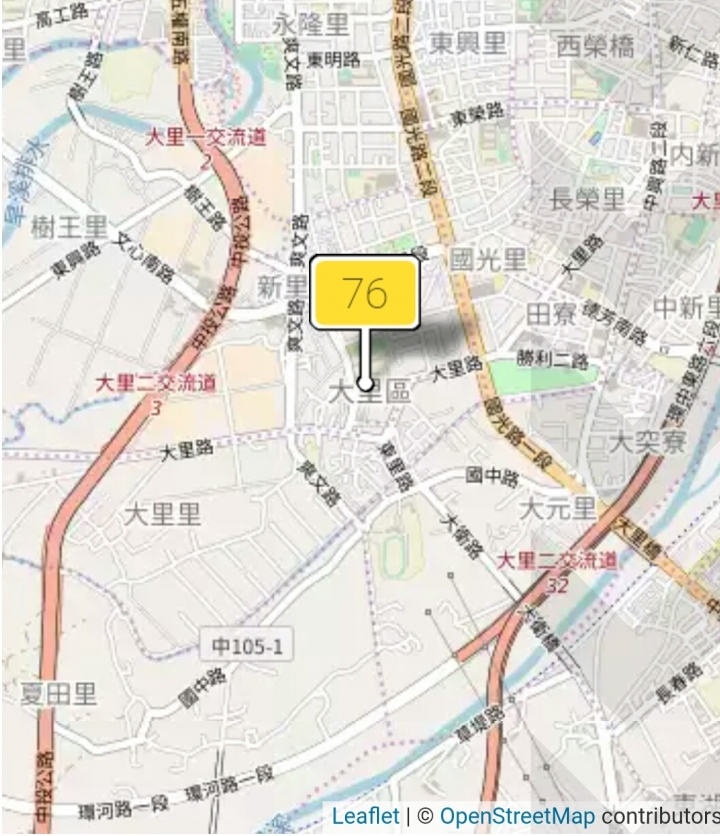720x836 pixels.
Task: Open the Leaflet attribution link
Action: (x=366, y=816)
